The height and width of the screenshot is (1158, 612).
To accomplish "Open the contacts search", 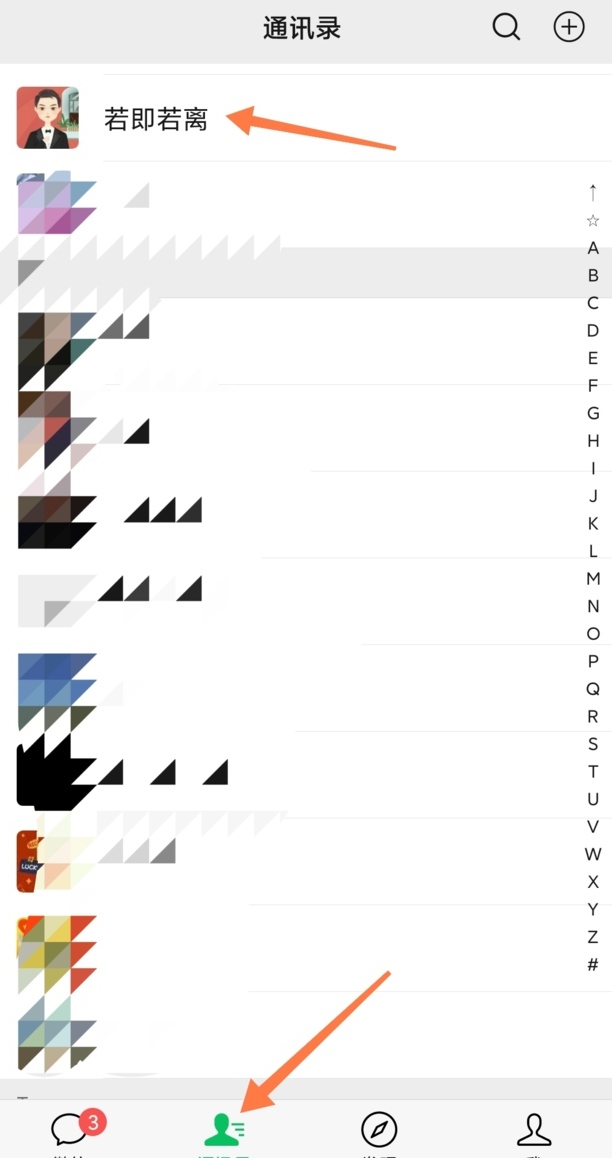I will [507, 28].
